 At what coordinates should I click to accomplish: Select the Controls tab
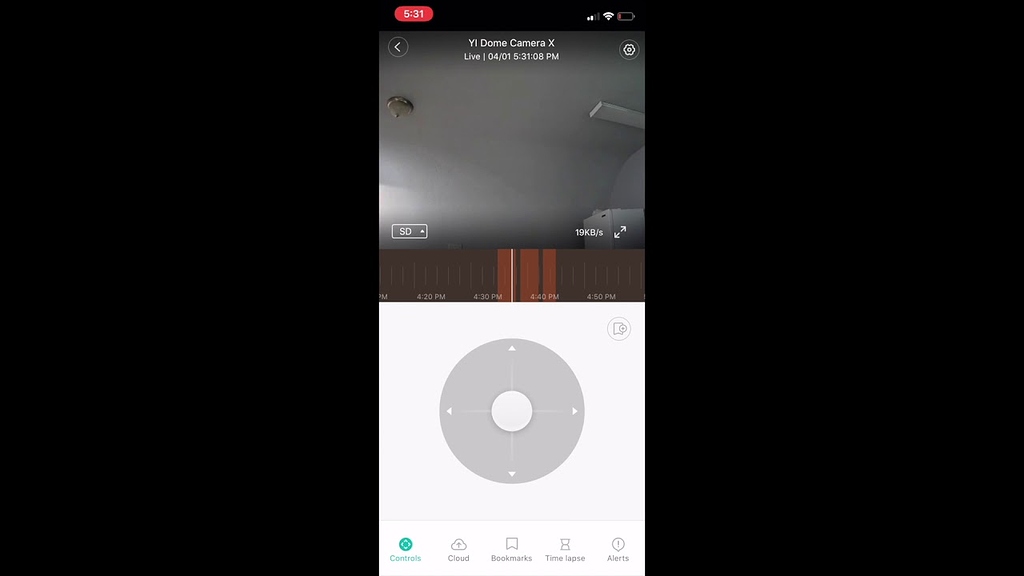click(x=405, y=549)
